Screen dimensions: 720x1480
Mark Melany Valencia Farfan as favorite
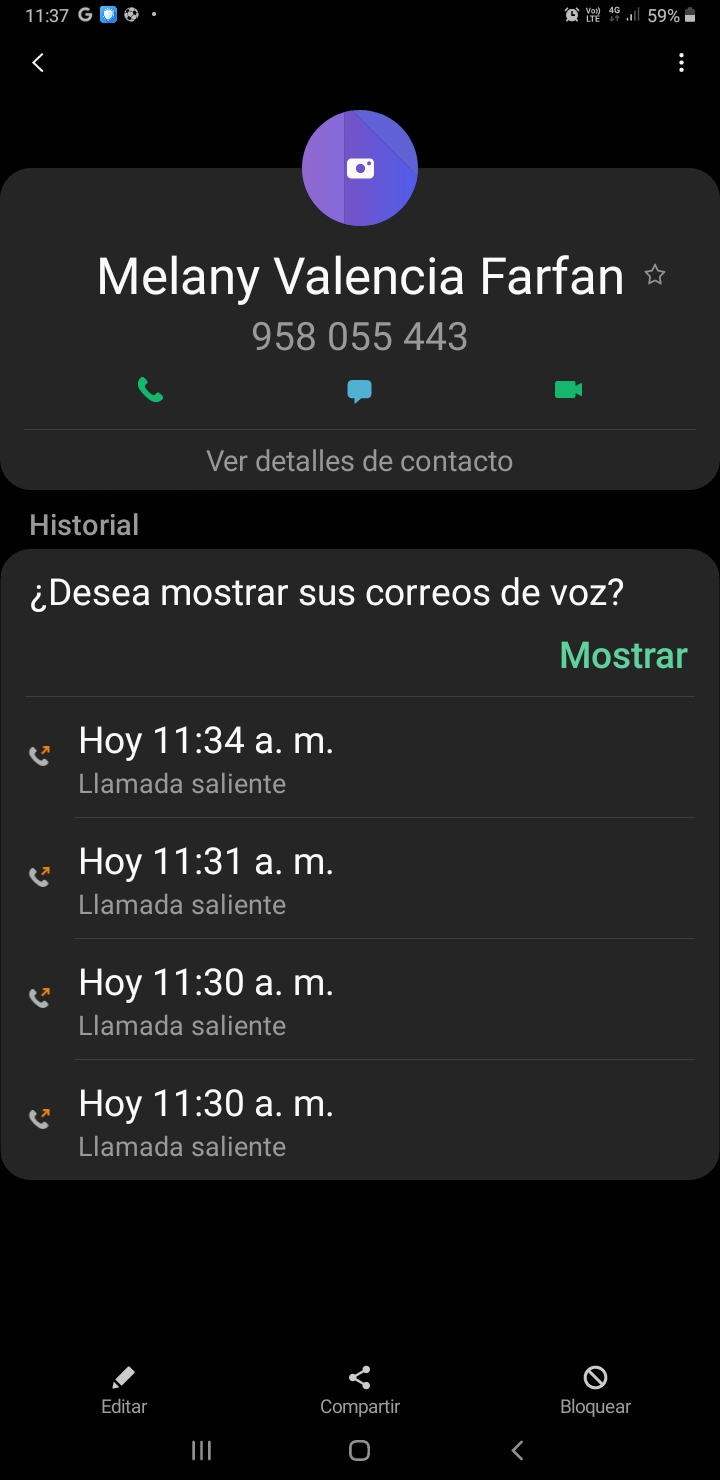point(655,275)
